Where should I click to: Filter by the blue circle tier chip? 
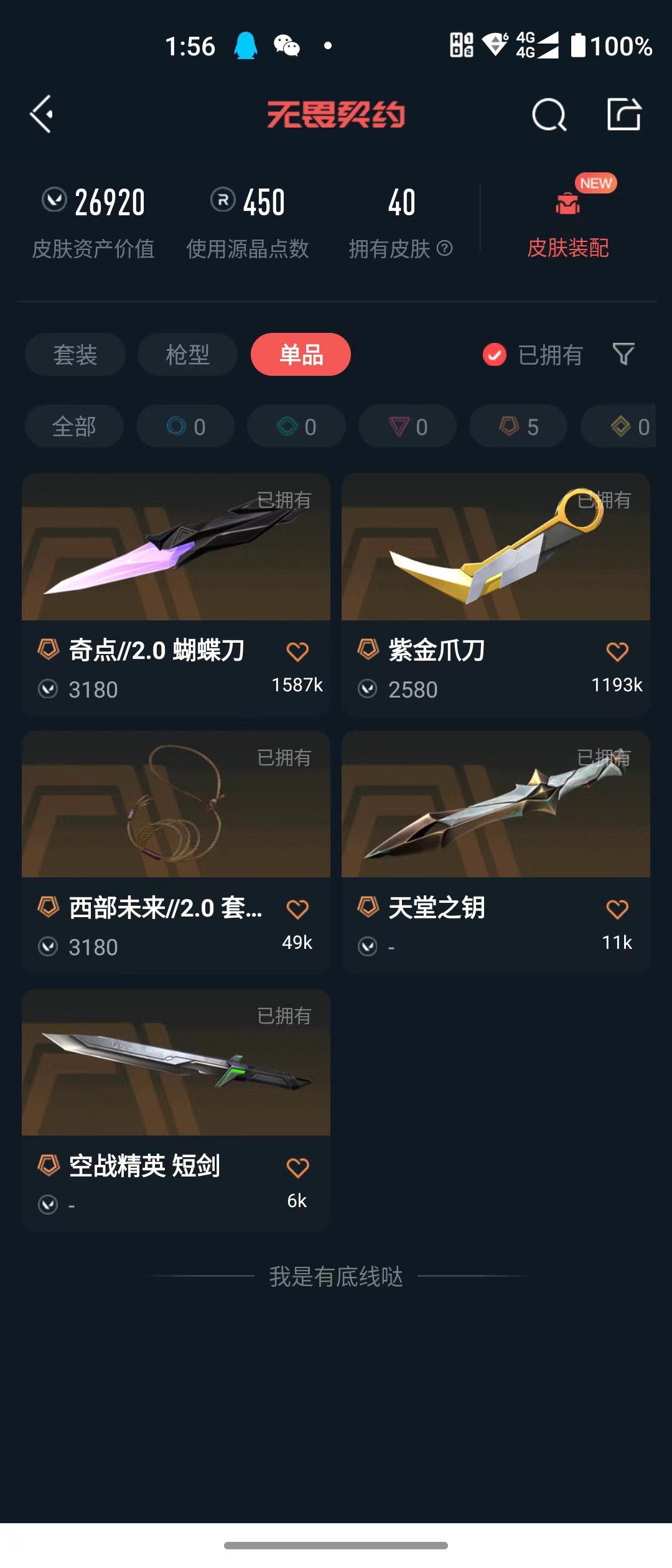pos(185,426)
